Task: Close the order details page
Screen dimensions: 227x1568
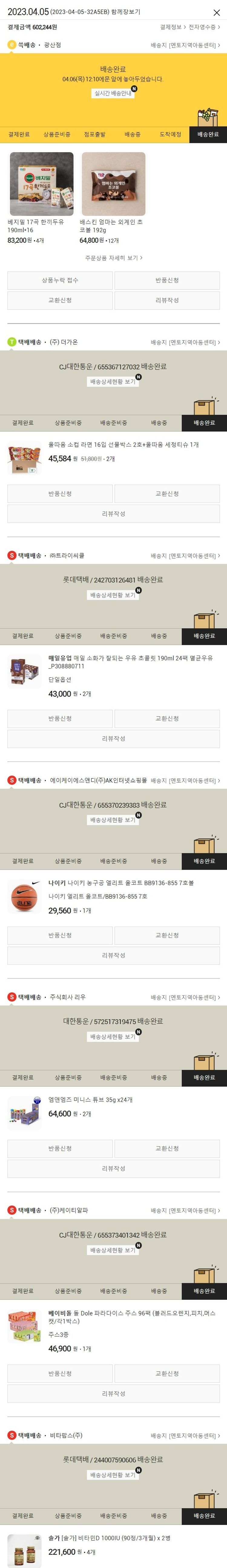Action: (216, 12)
